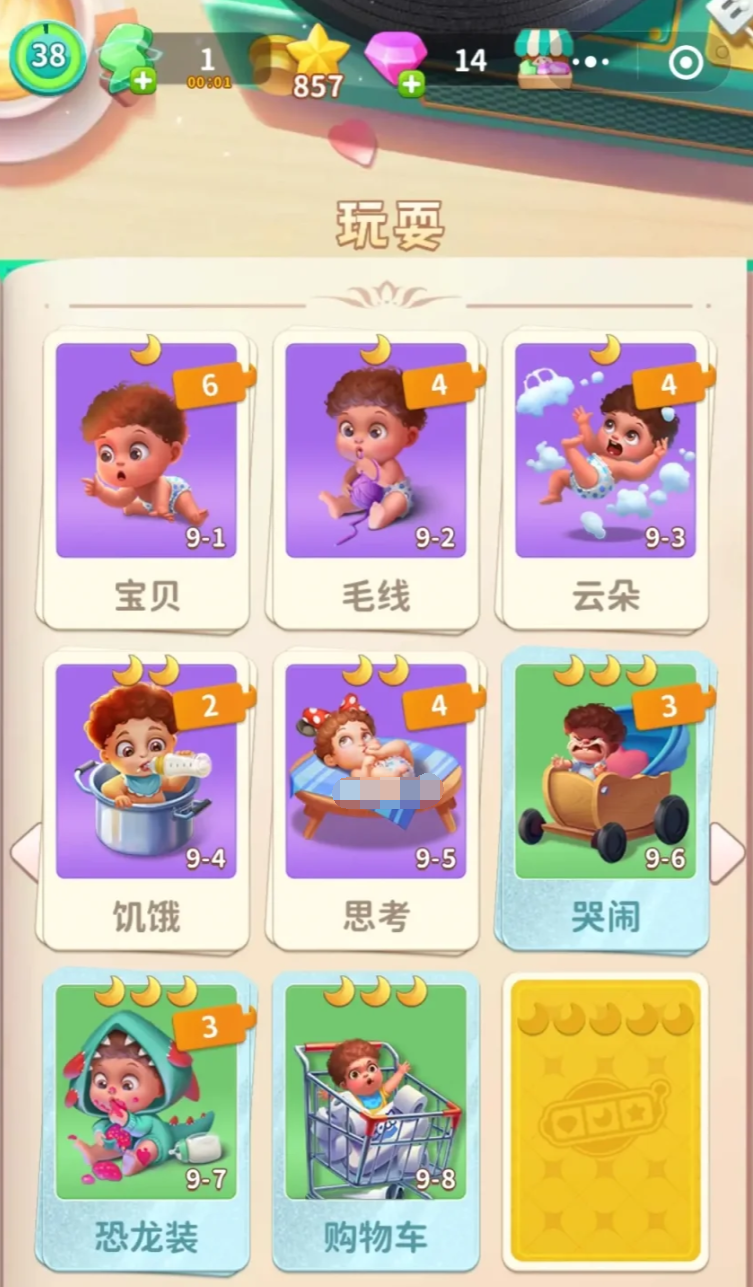View the 恐龙装 card 9-7
The height and width of the screenshot is (1287, 753).
pos(146,1118)
